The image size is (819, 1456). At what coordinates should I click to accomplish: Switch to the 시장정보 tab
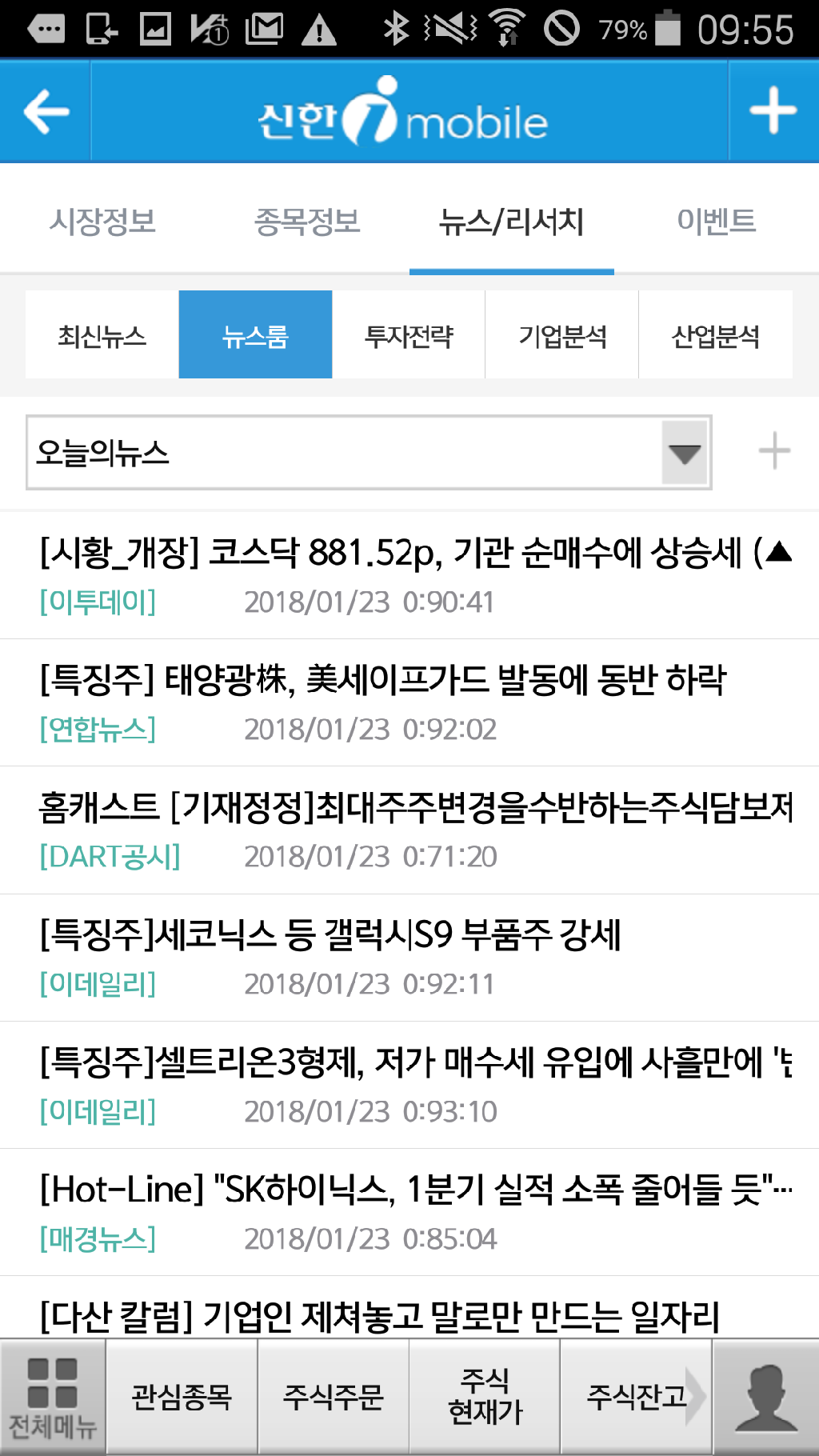[x=102, y=222]
